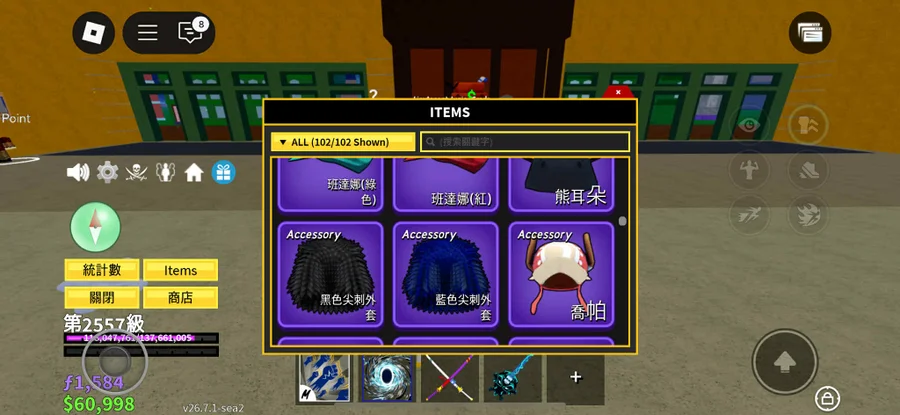Select the 藍色尖刺外套 accessory

click(446, 273)
